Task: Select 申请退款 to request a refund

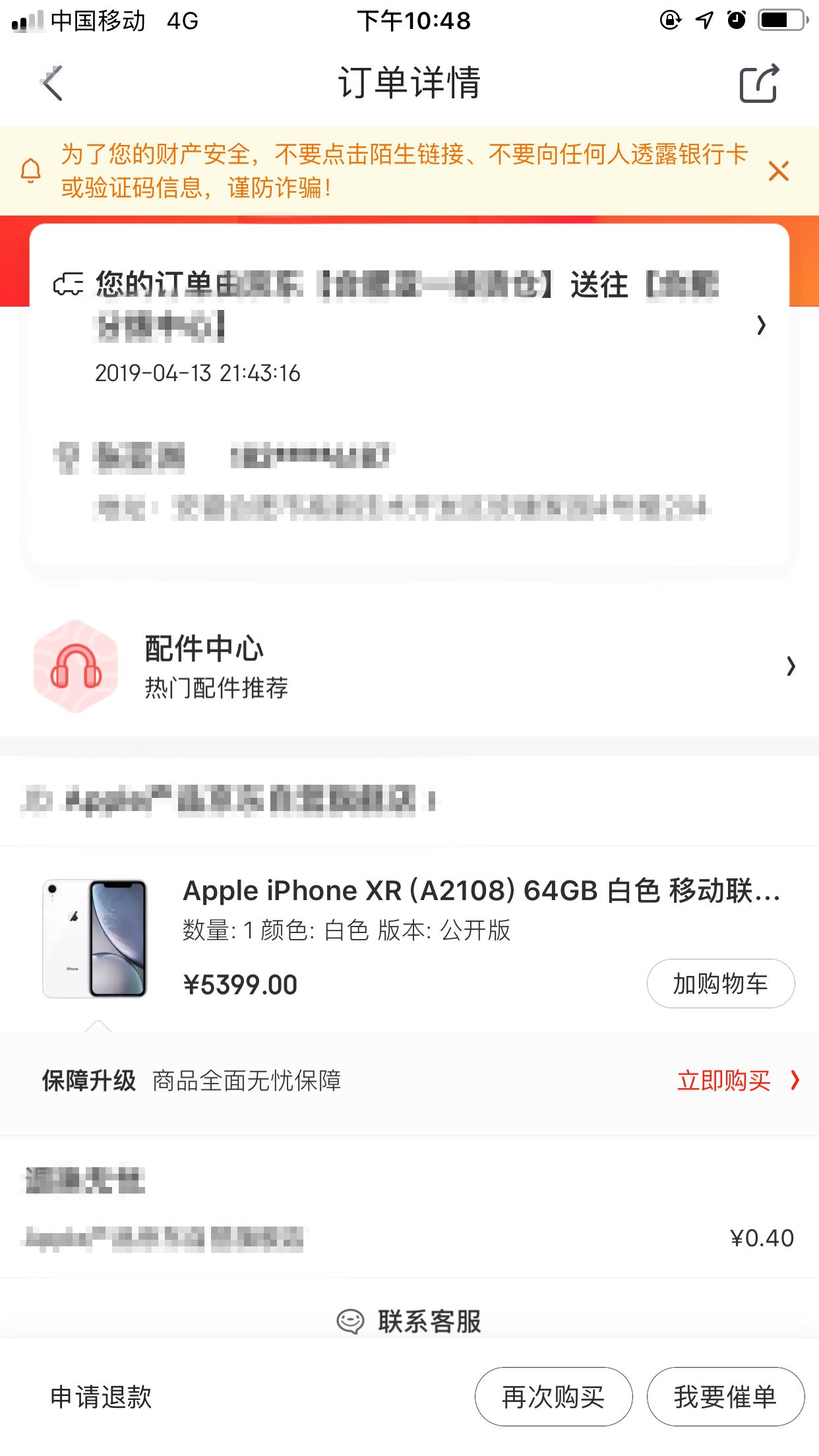Action: pos(100,1397)
